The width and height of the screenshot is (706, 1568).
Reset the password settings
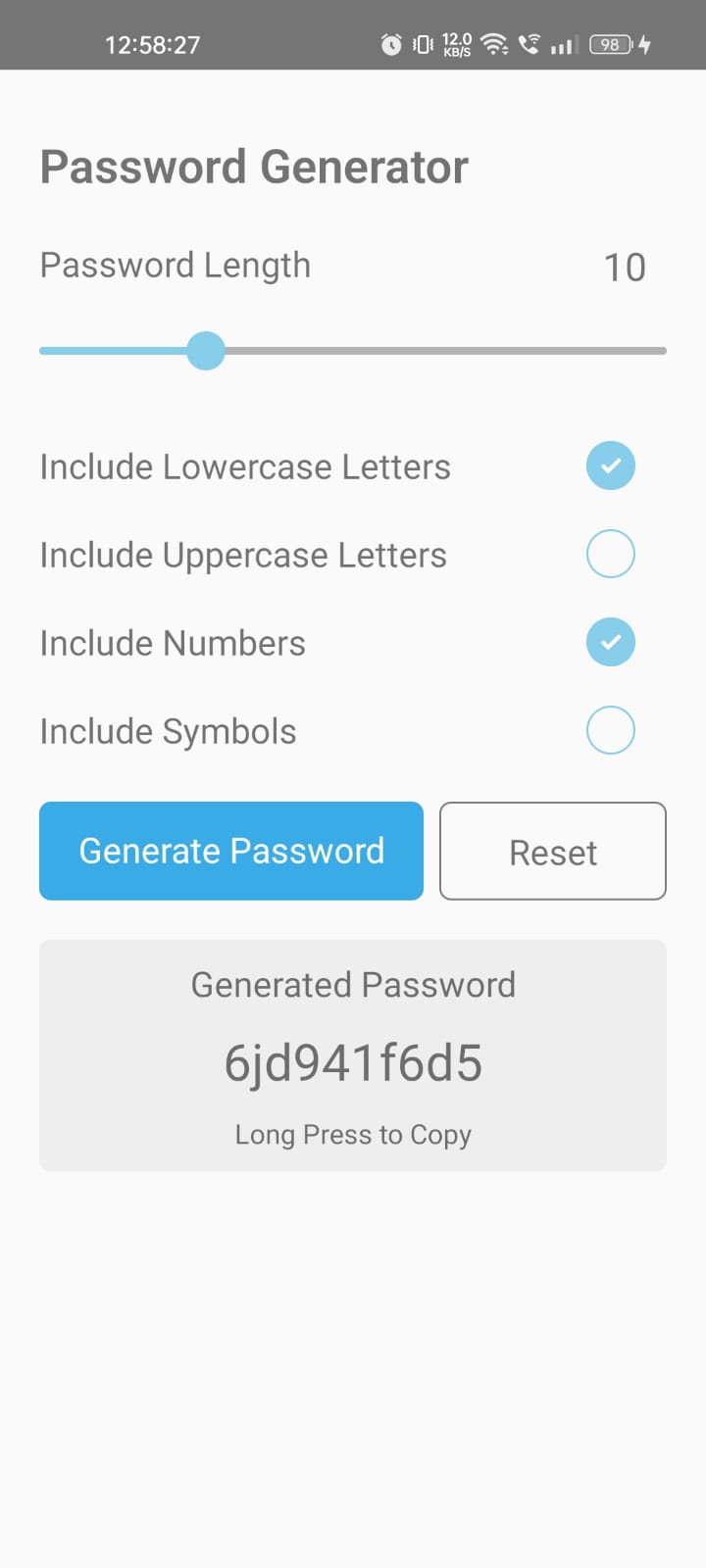pos(553,851)
